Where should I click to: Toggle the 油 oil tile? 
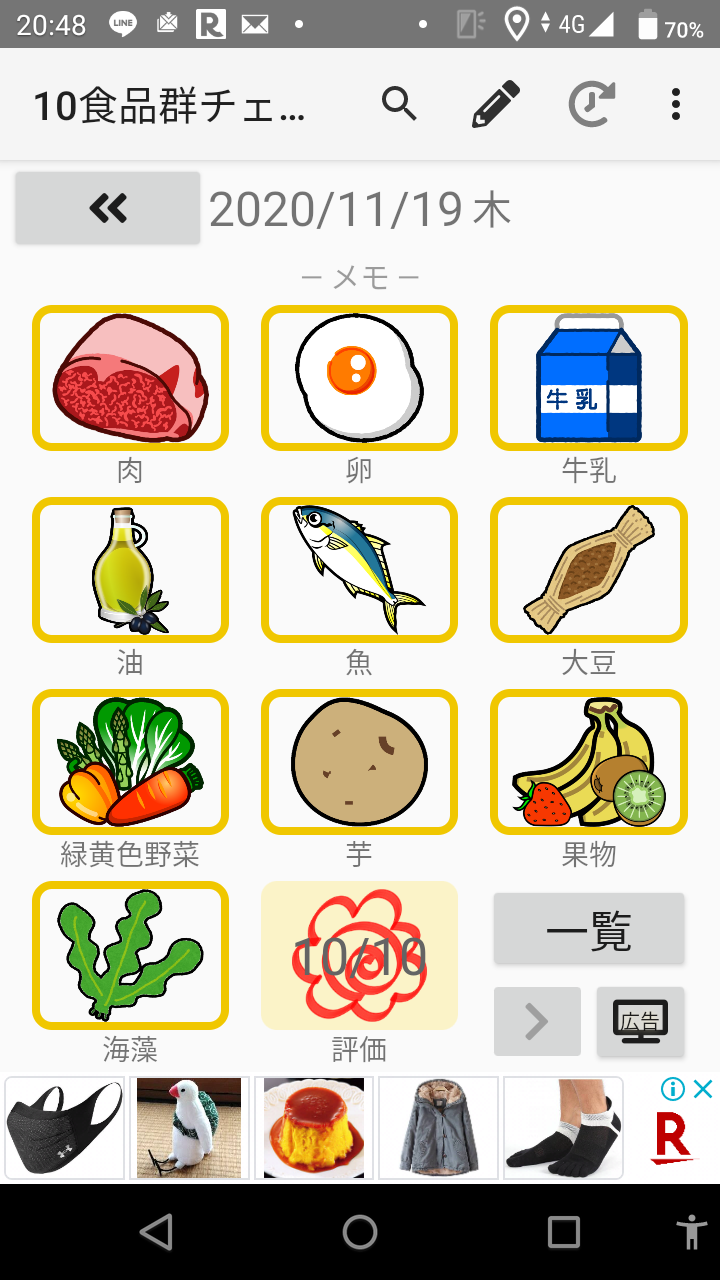(x=131, y=570)
